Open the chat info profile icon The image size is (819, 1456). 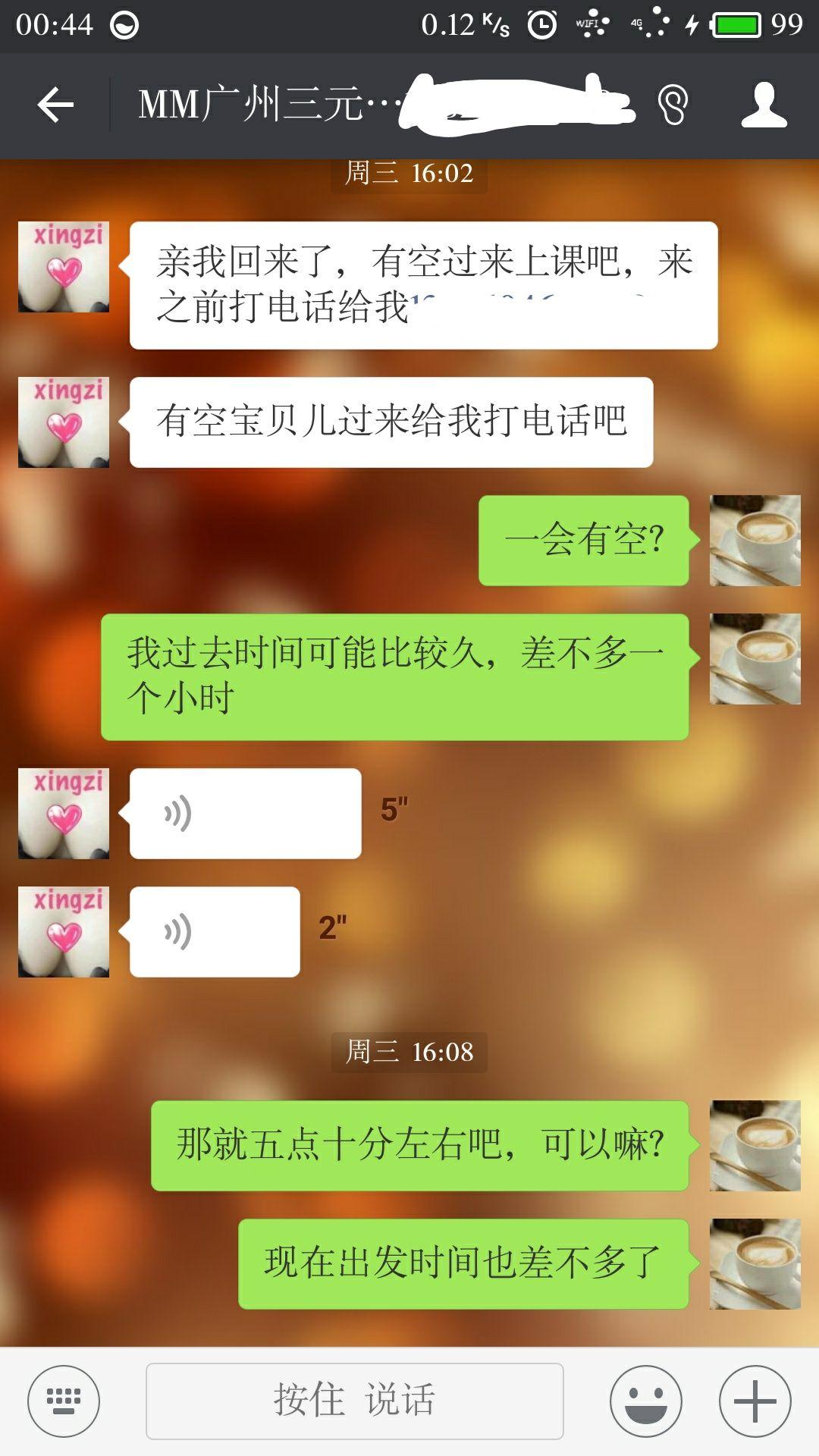pos(764,105)
